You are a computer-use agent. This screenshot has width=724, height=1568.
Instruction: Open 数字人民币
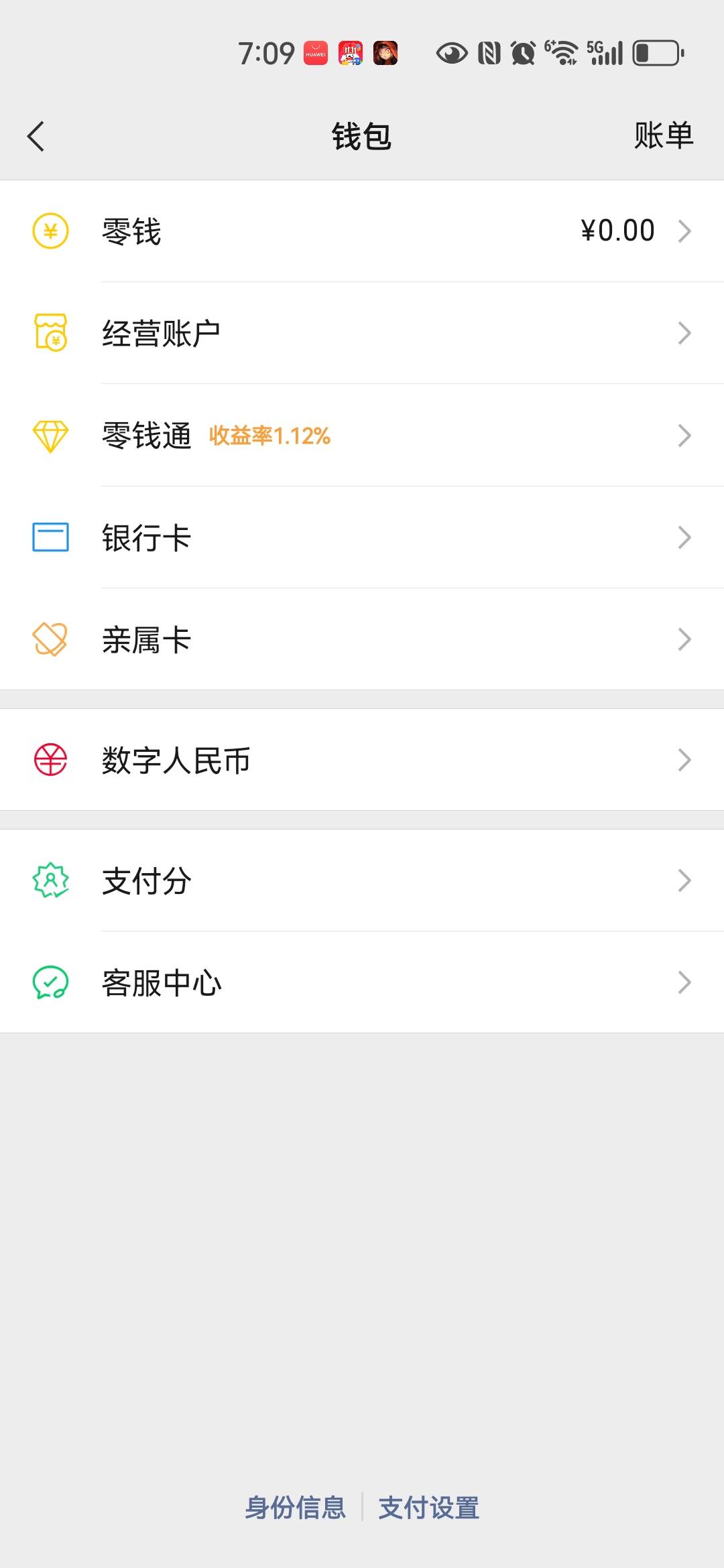[x=362, y=760]
